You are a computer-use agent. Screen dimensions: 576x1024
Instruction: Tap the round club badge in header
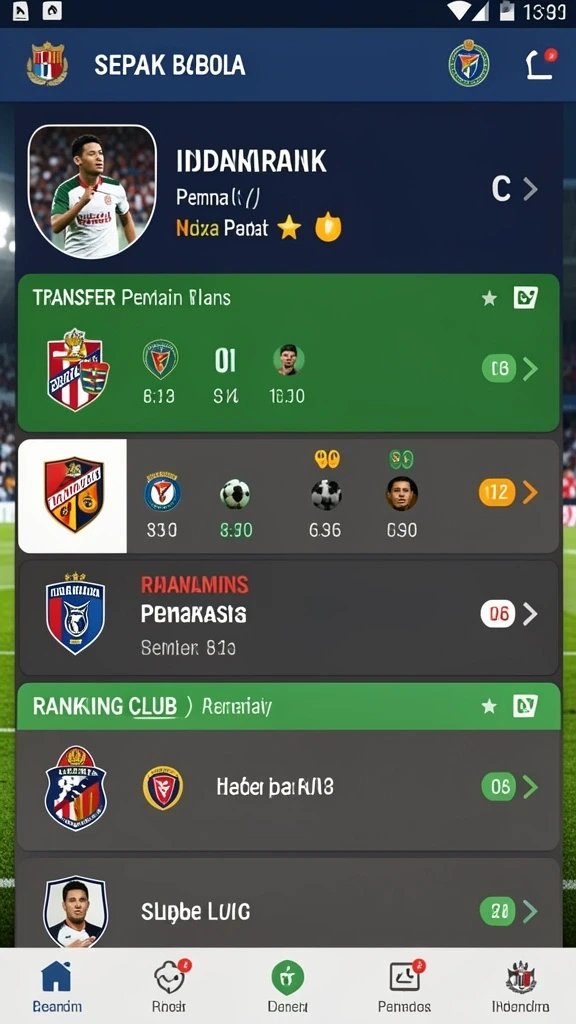469,64
